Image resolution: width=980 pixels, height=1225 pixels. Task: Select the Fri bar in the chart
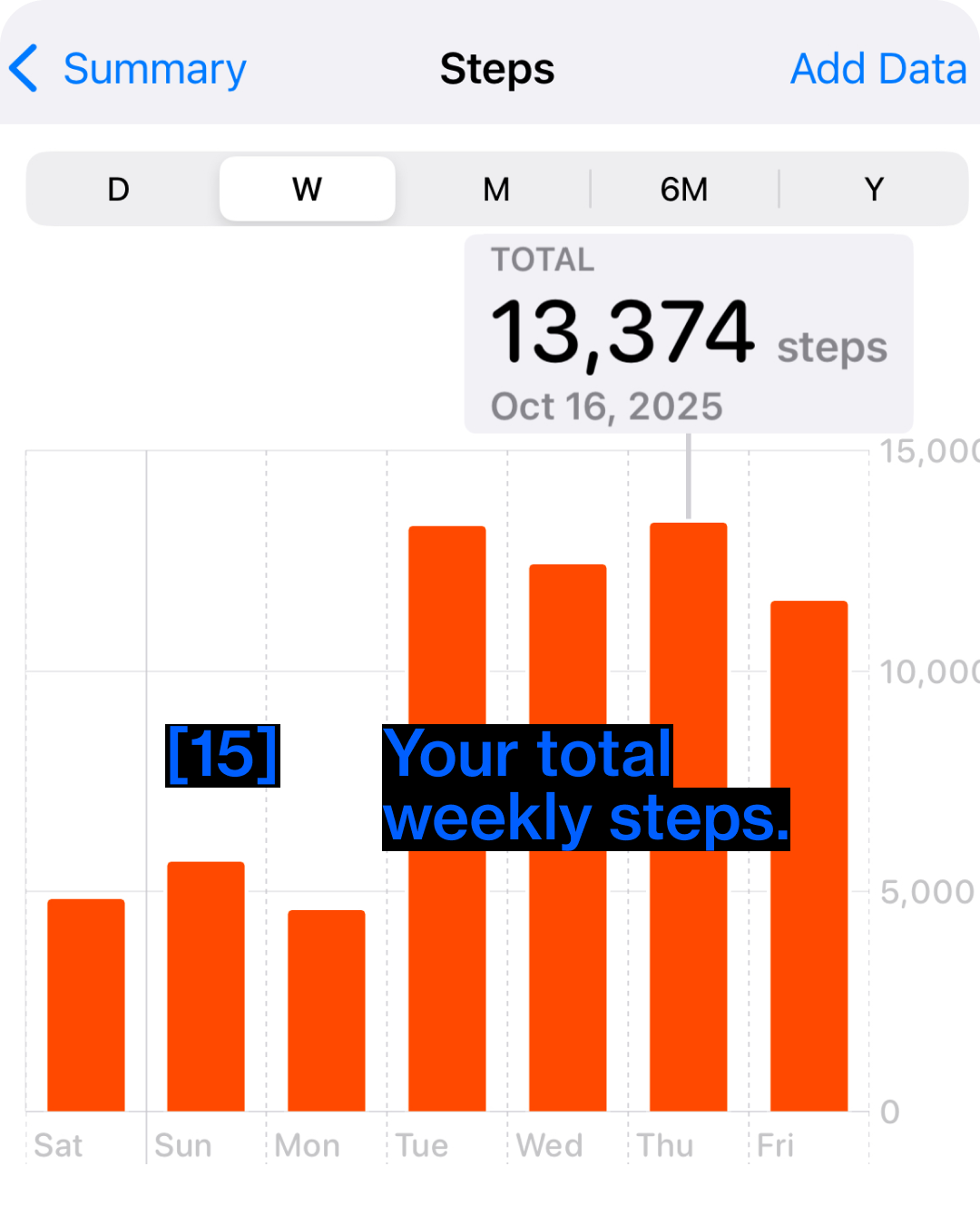point(809,856)
